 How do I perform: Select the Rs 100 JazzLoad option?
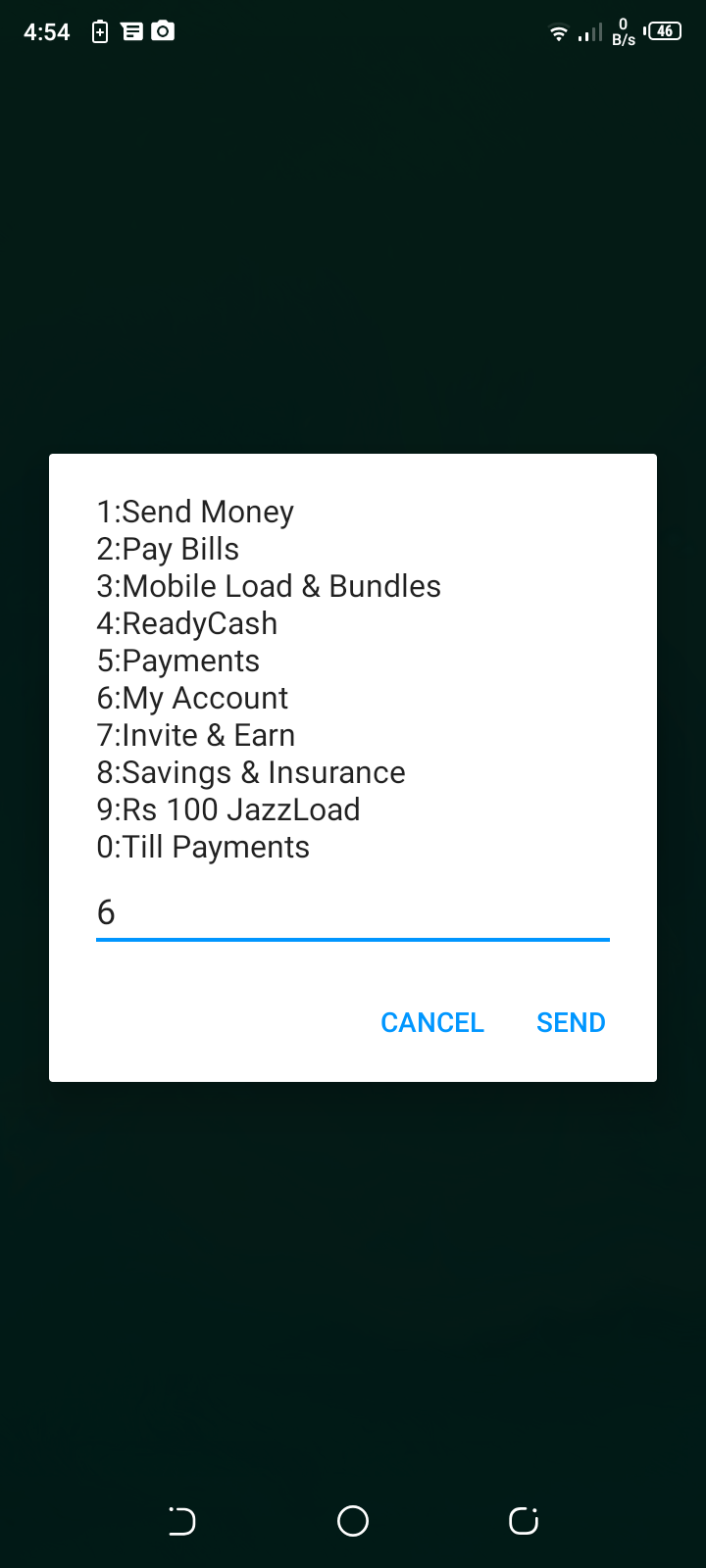pyautogui.click(x=228, y=809)
